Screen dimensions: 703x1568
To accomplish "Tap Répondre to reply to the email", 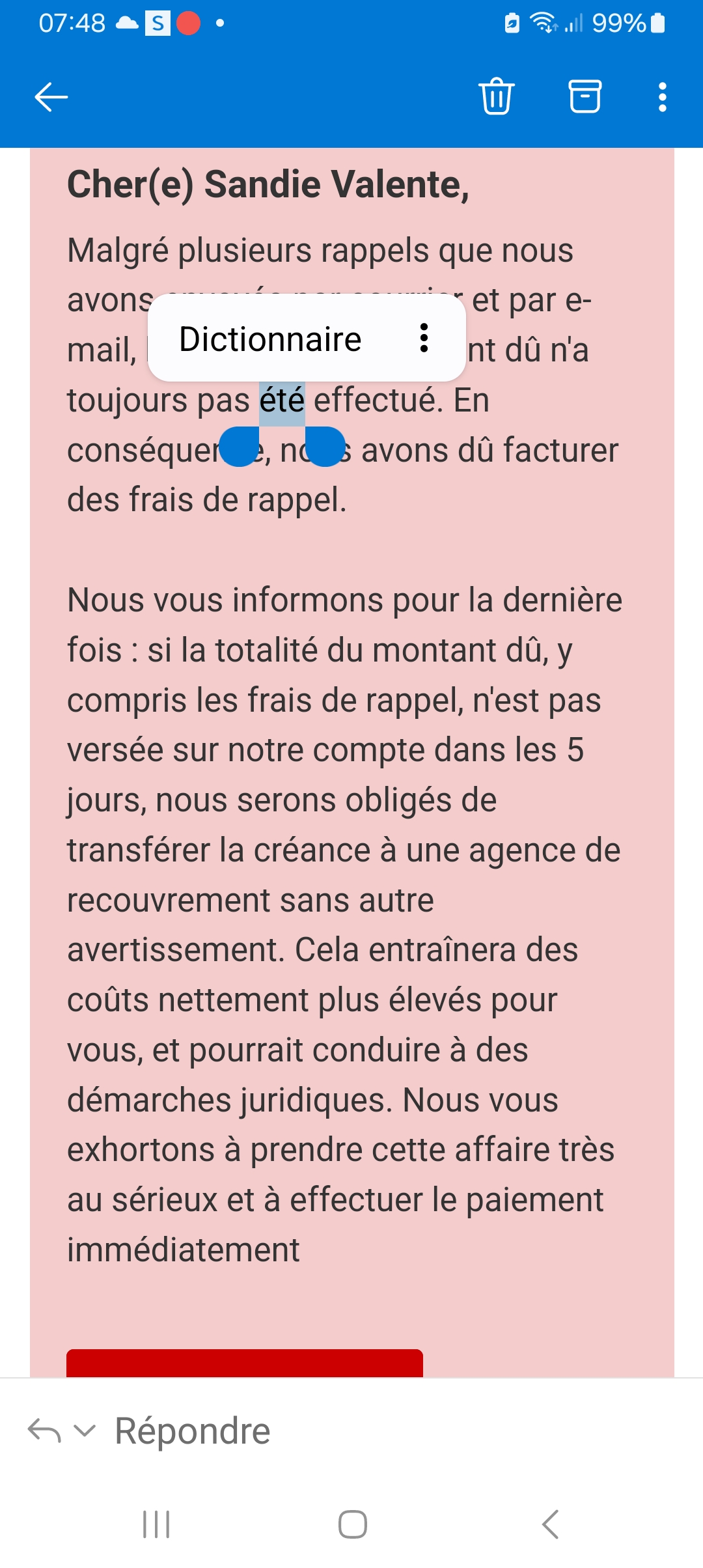I will coord(192,1431).
